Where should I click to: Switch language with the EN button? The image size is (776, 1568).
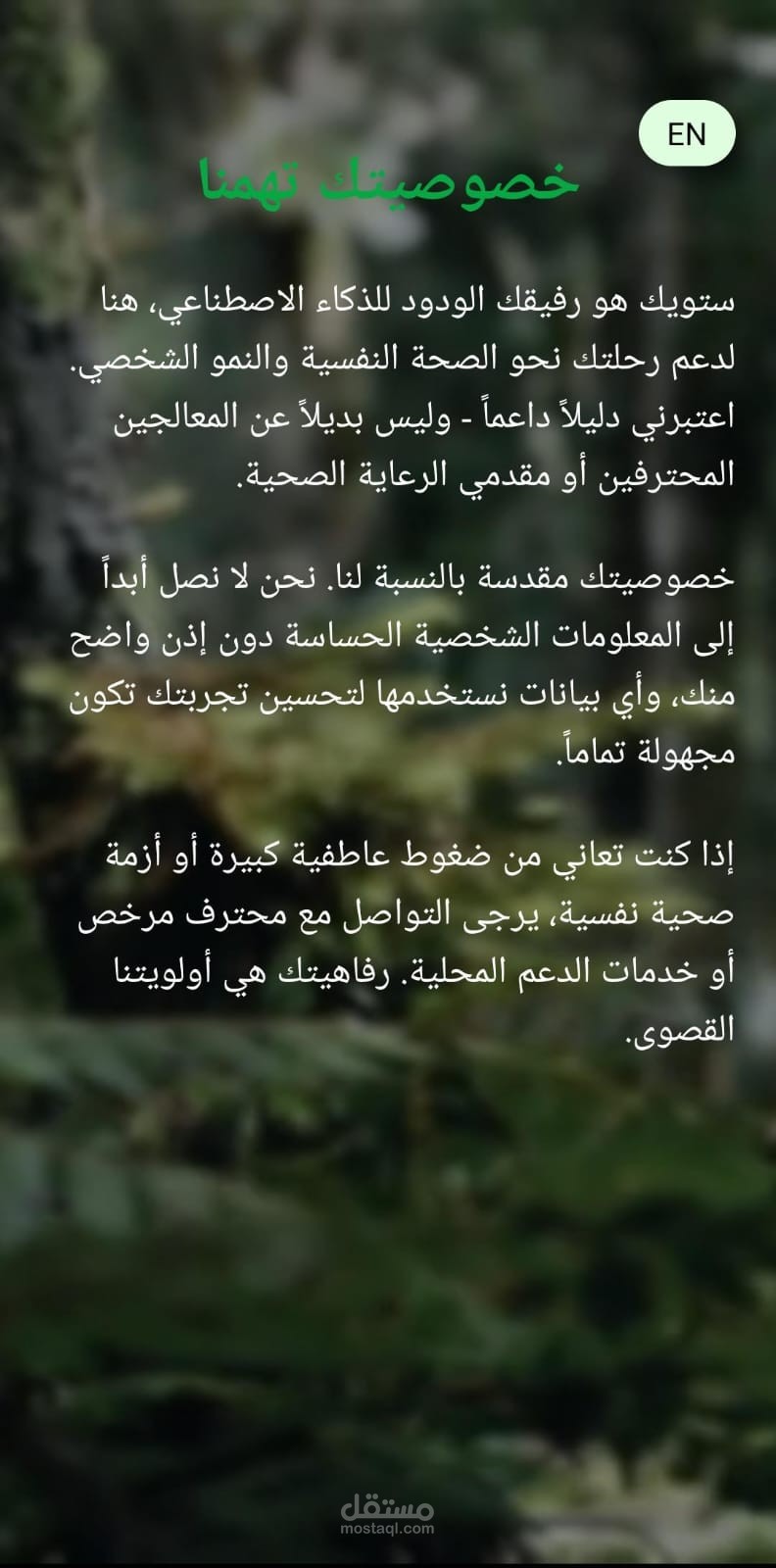click(687, 134)
